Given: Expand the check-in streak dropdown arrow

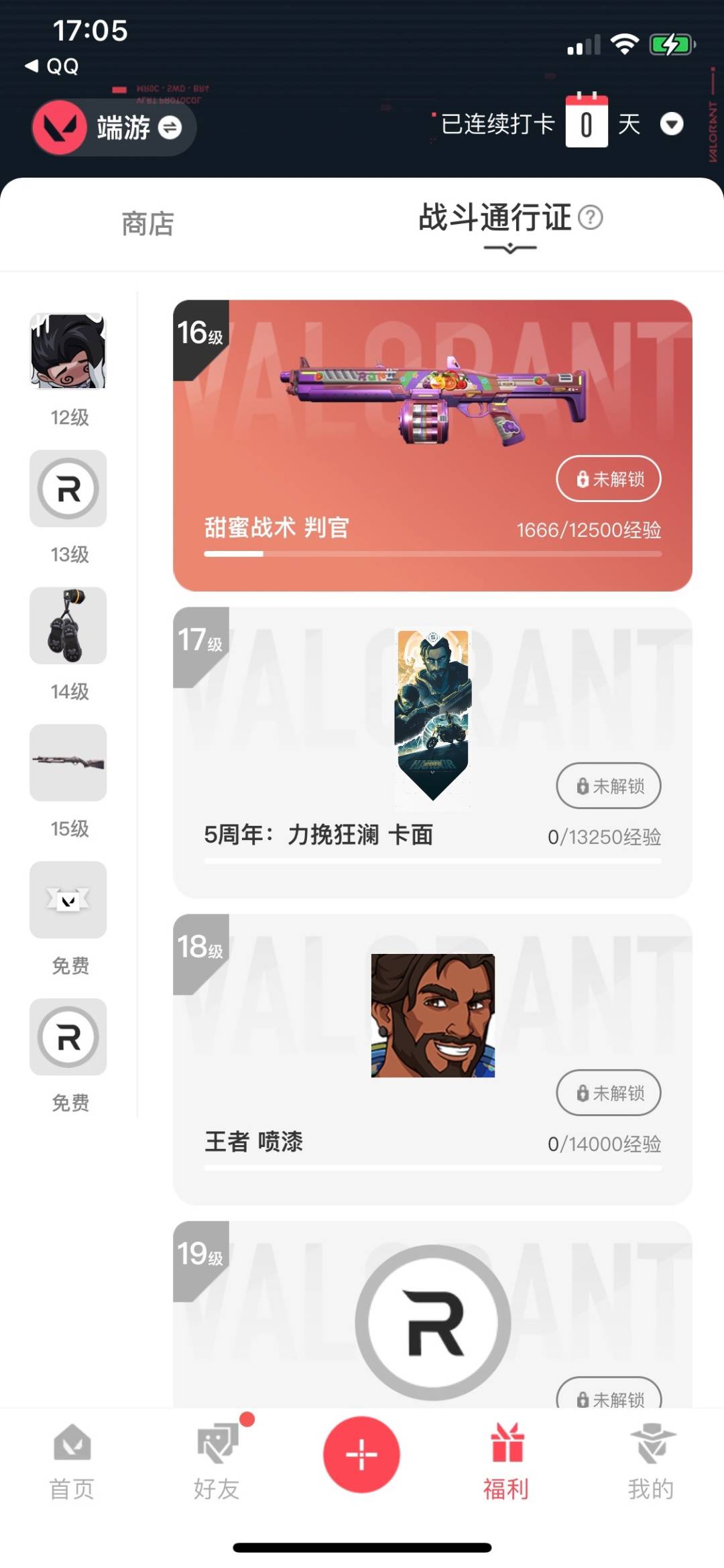Looking at the screenshot, I should click(672, 124).
